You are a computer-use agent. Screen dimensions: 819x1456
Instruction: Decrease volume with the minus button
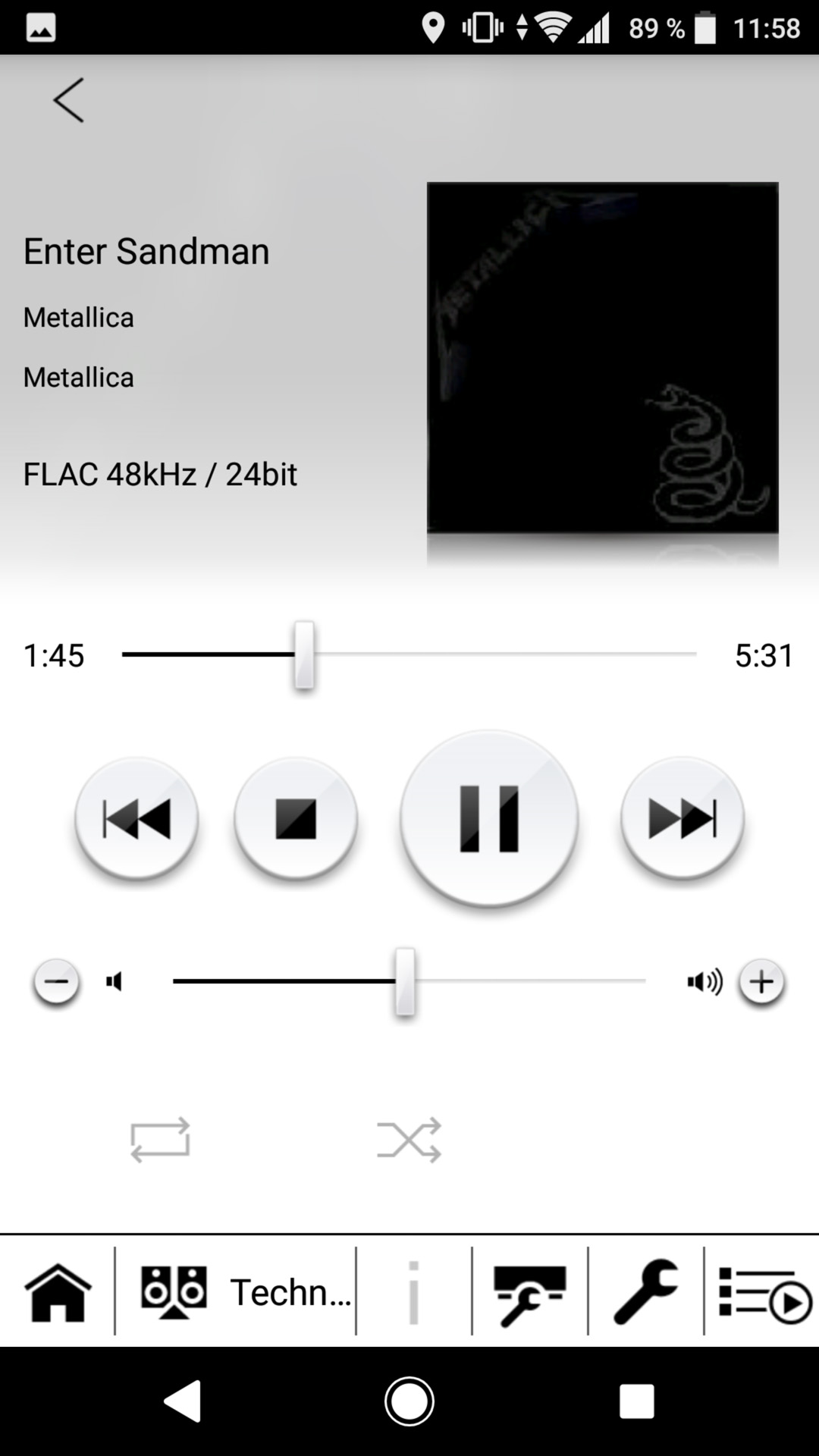56,982
